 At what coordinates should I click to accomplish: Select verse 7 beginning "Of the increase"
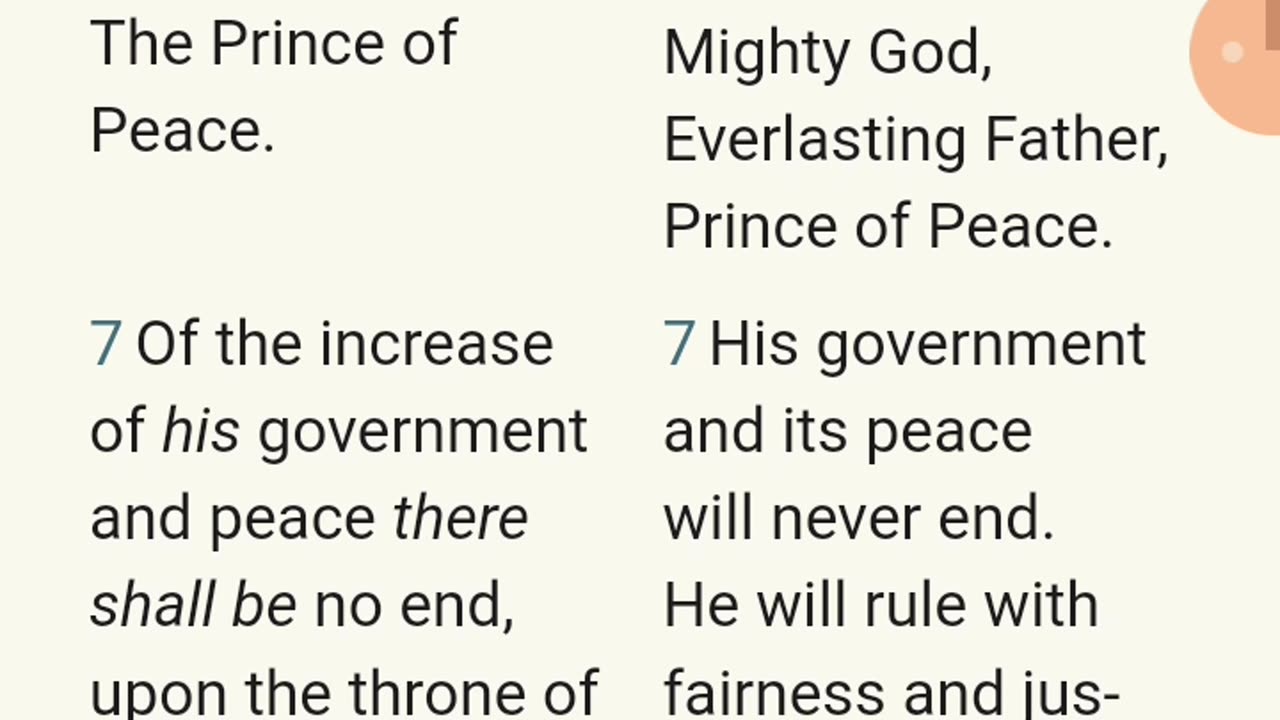click(106, 344)
